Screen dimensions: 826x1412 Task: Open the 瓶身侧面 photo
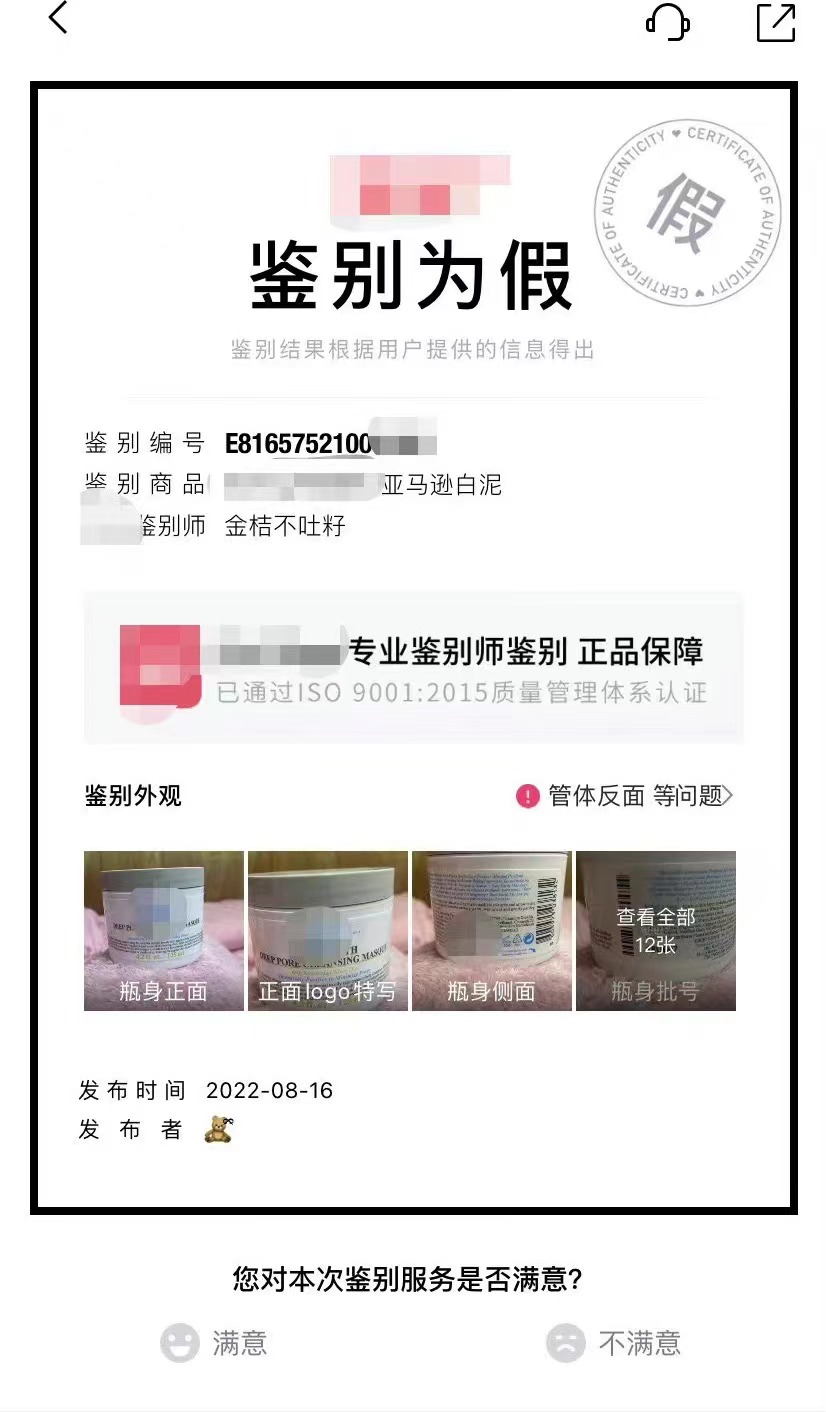(492, 930)
